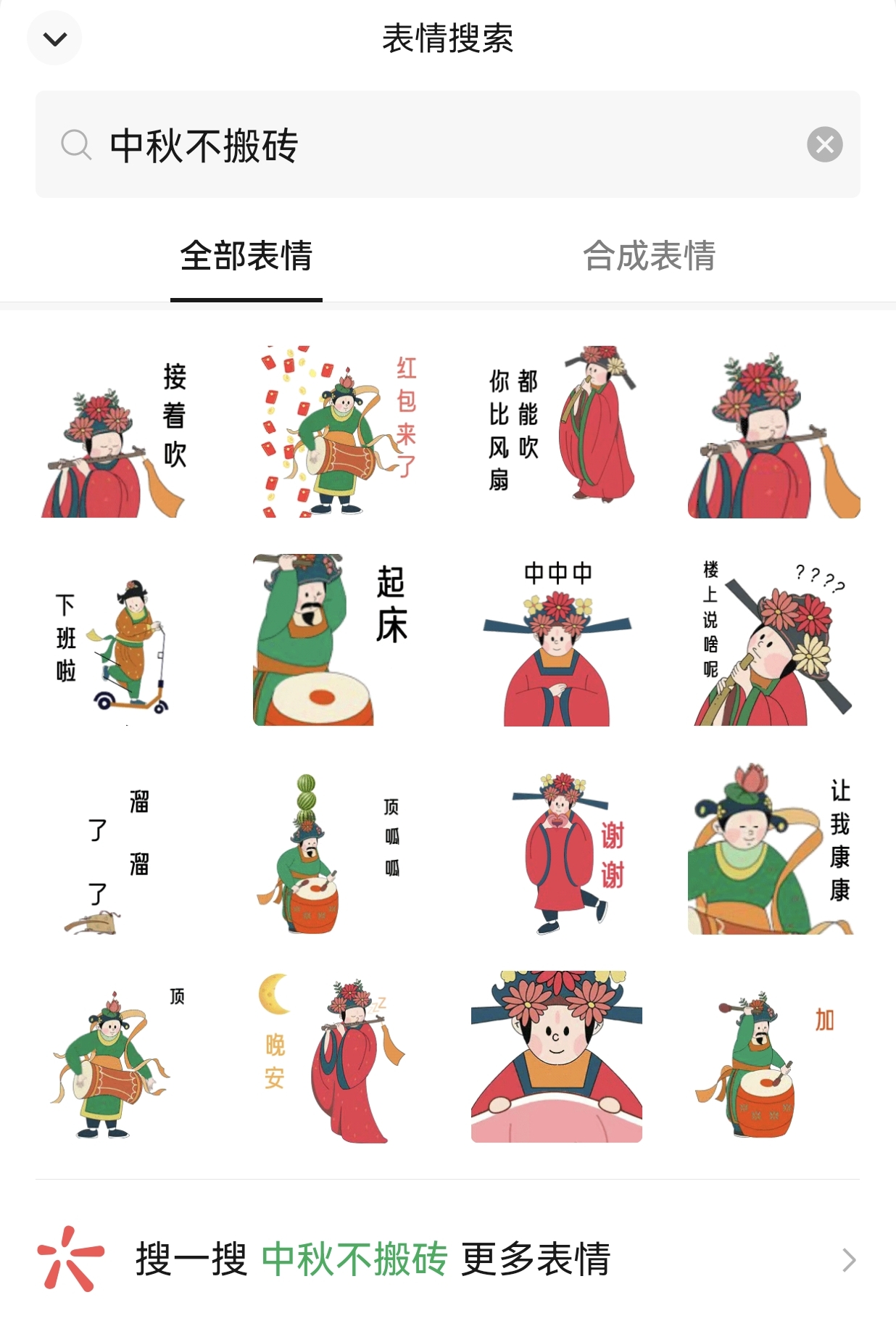
Task: Switch to the 合成表情 tab
Action: coord(649,256)
